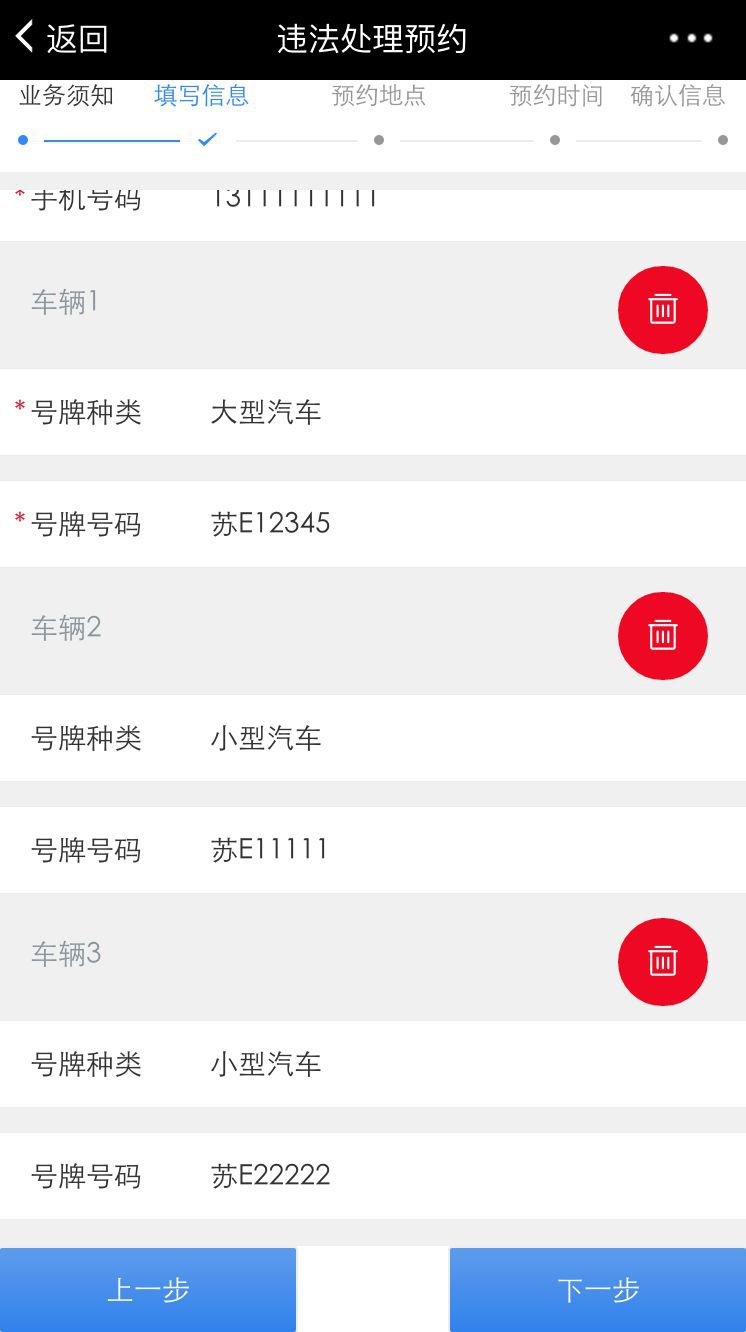Delete 车辆2 with its trash icon
Image resolution: width=746 pixels, height=1332 pixels.
click(x=662, y=636)
